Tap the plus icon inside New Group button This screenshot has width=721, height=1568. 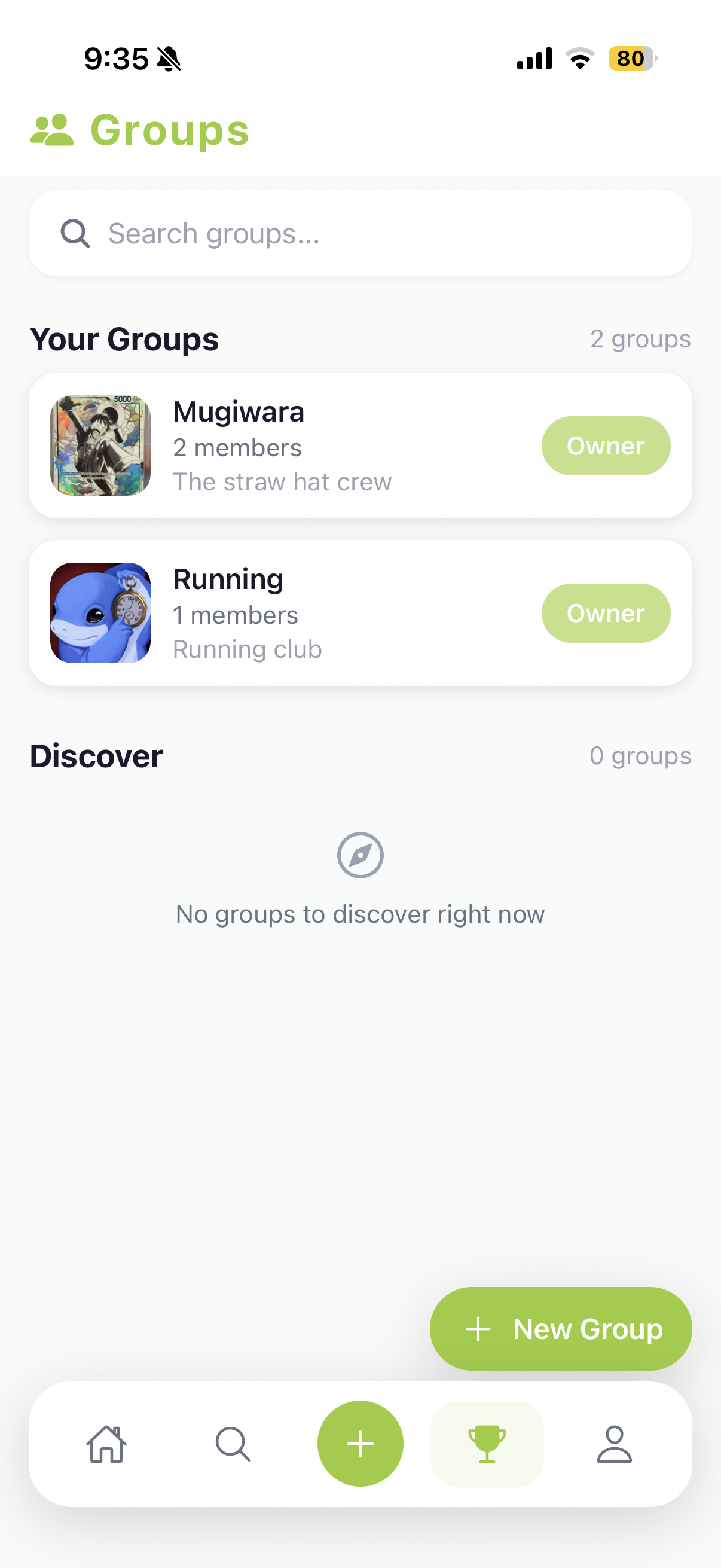[x=478, y=1329]
